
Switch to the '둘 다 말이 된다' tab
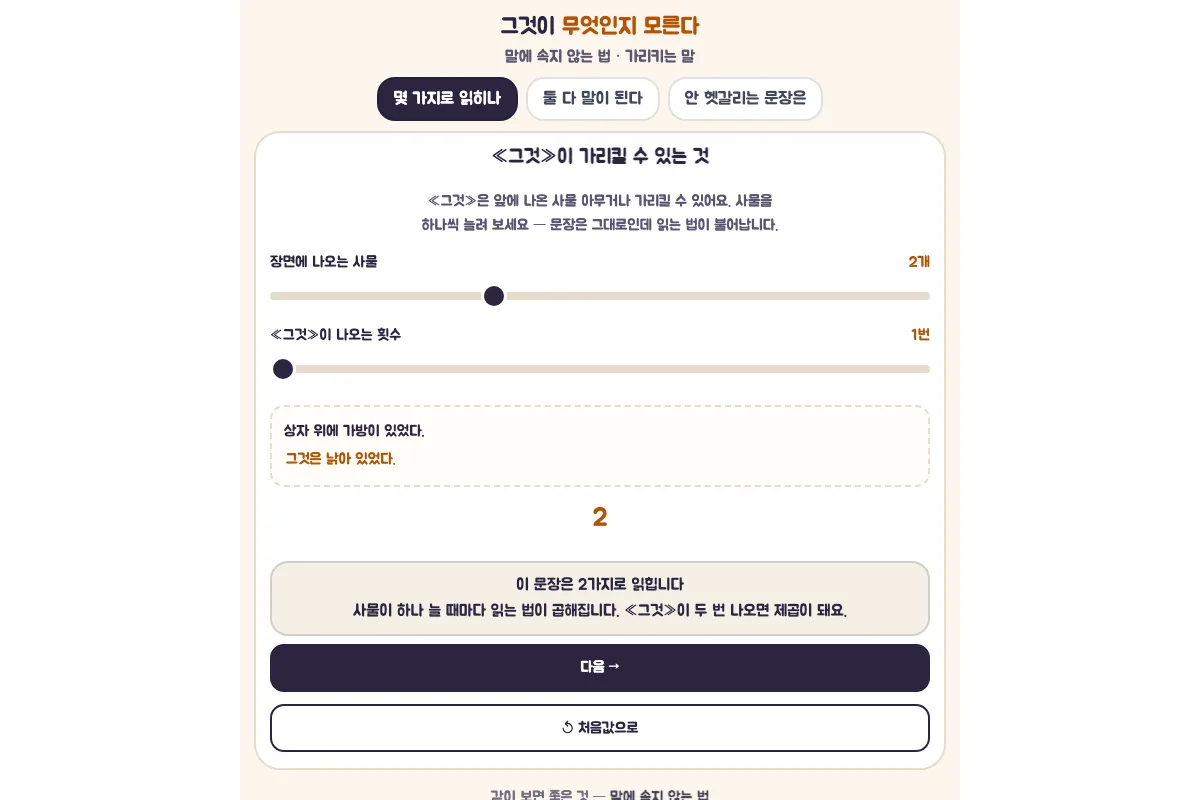pos(593,99)
